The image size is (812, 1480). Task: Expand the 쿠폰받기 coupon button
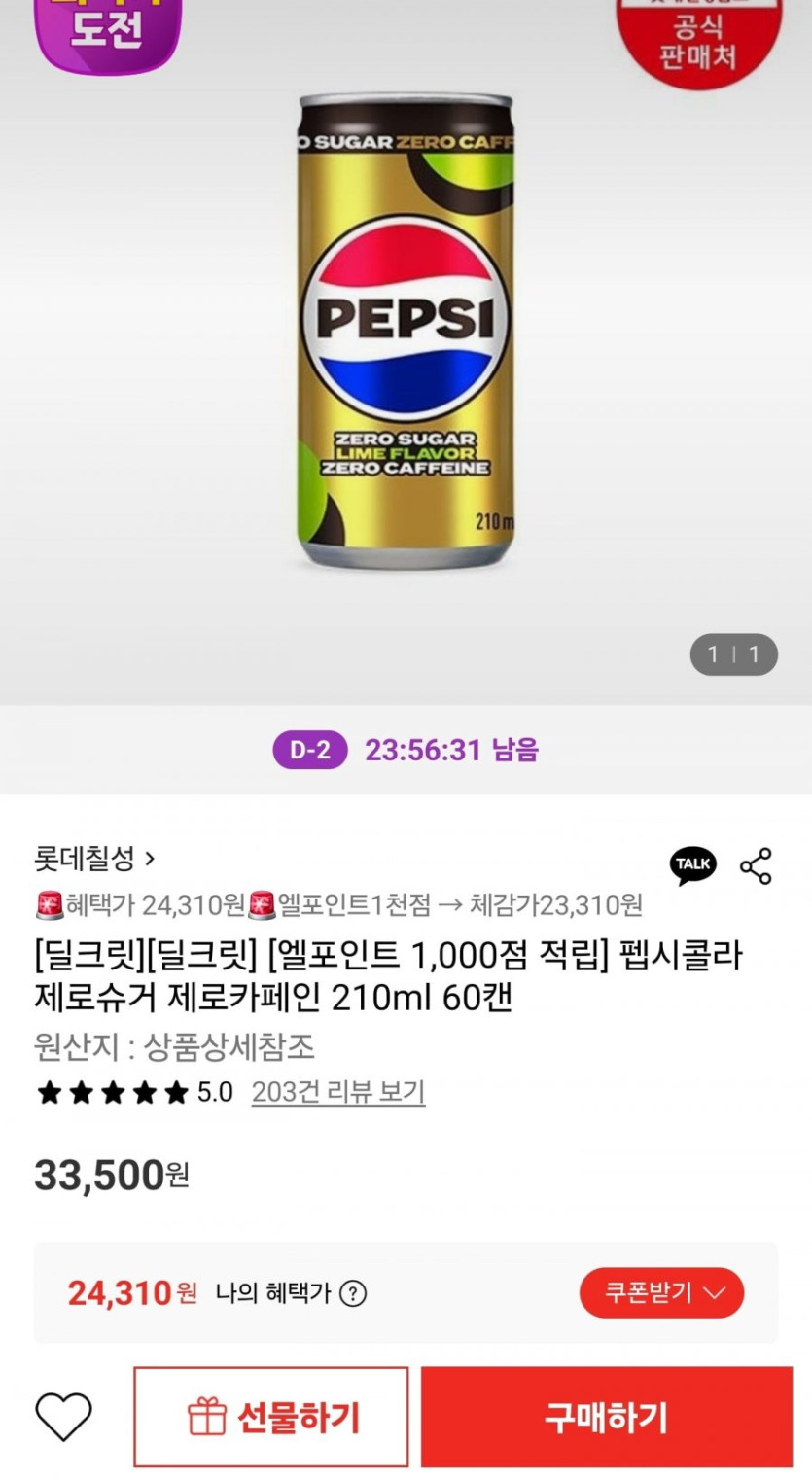pos(661,1292)
